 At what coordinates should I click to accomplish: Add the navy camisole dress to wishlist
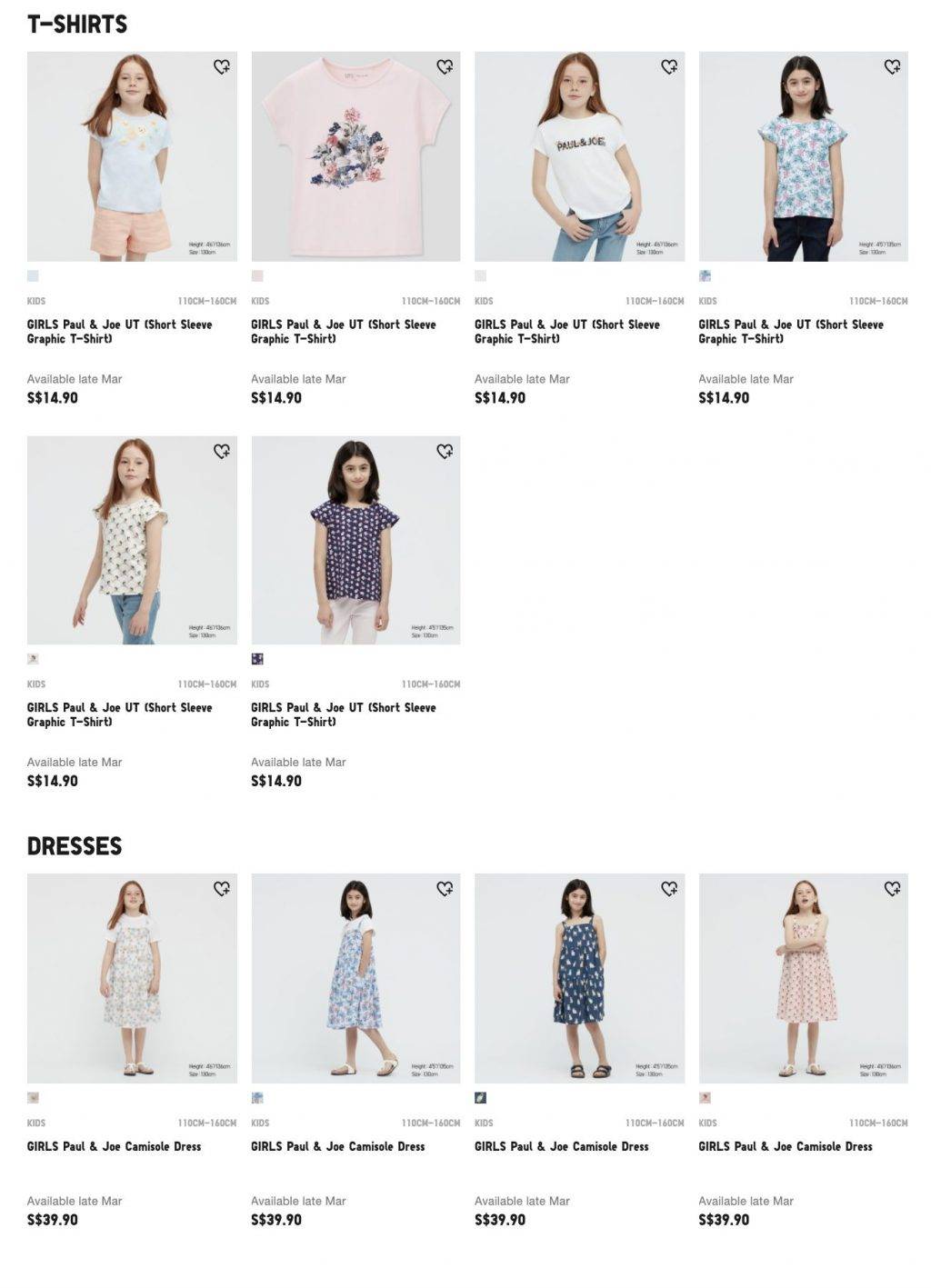668,888
